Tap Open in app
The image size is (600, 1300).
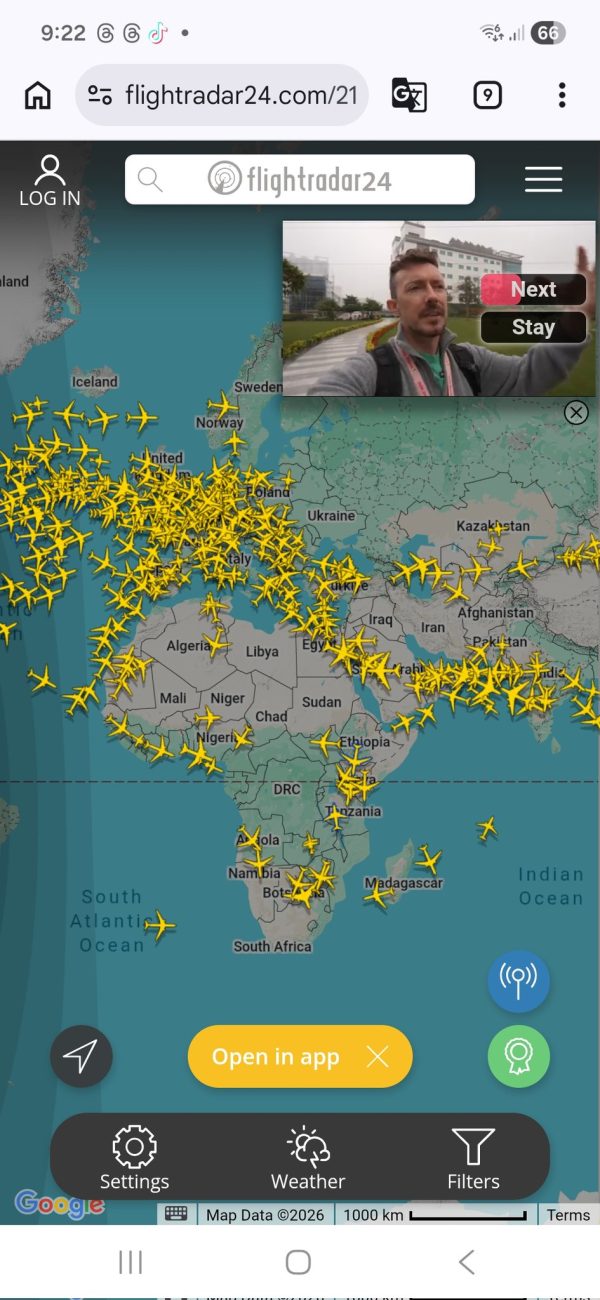275,1057
